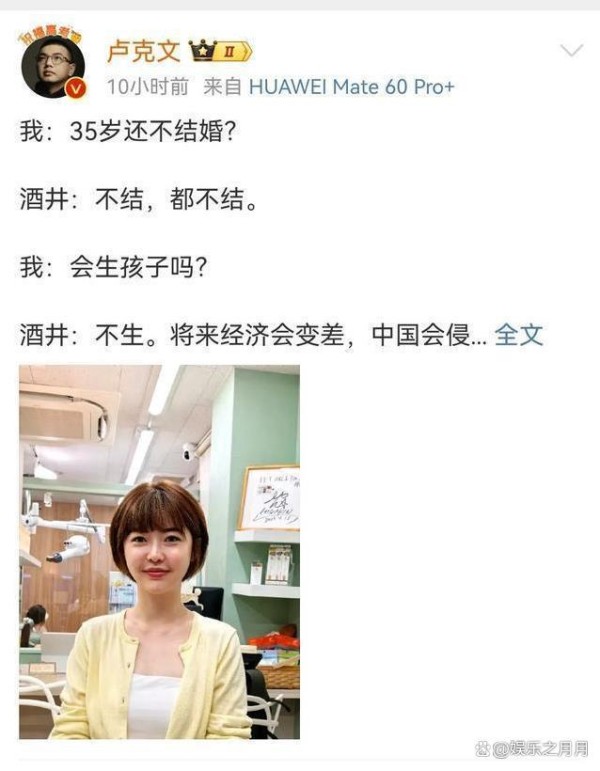The height and width of the screenshot is (771, 600).
Task: Expand the post options chevron
Action: click(x=571, y=51)
